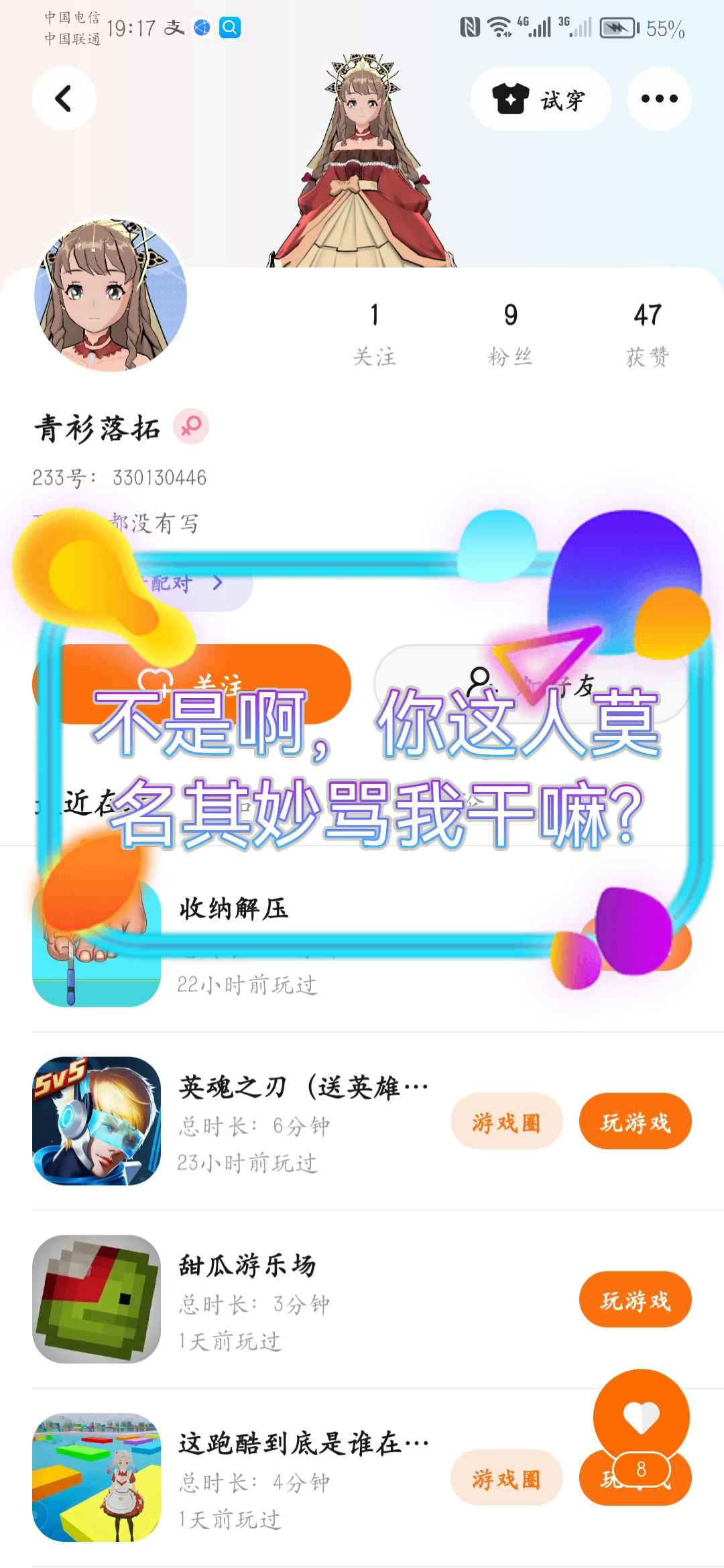Image resolution: width=724 pixels, height=1568 pixels.
Task: Play 英魂之刃 with 玩游戏 button
Action: pyautogui.click(x=635, y=1122)
